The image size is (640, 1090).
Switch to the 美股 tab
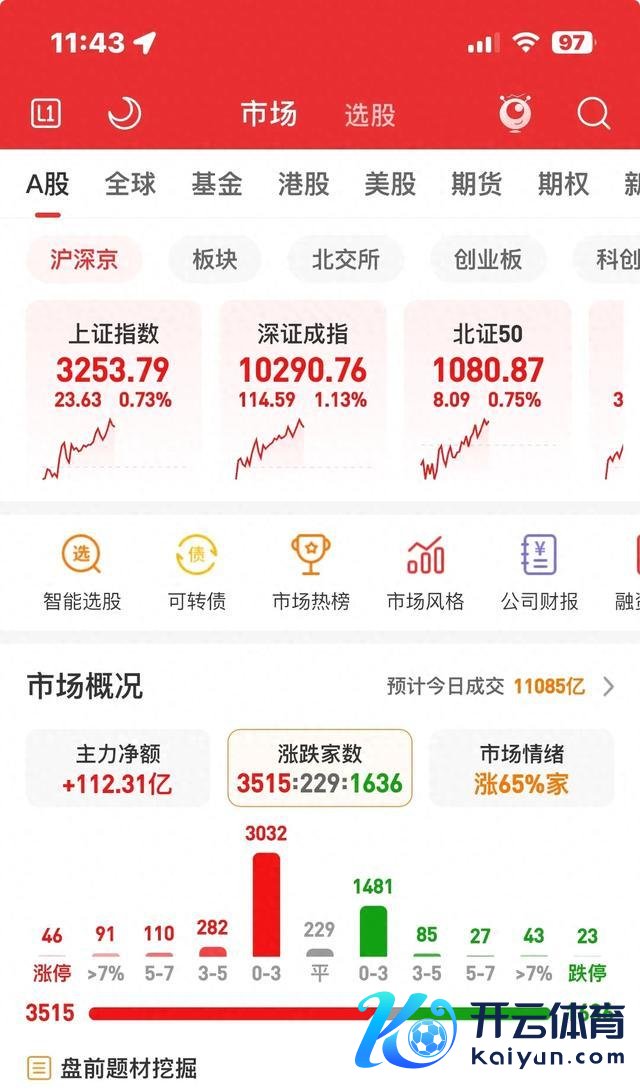click(390, 184)
